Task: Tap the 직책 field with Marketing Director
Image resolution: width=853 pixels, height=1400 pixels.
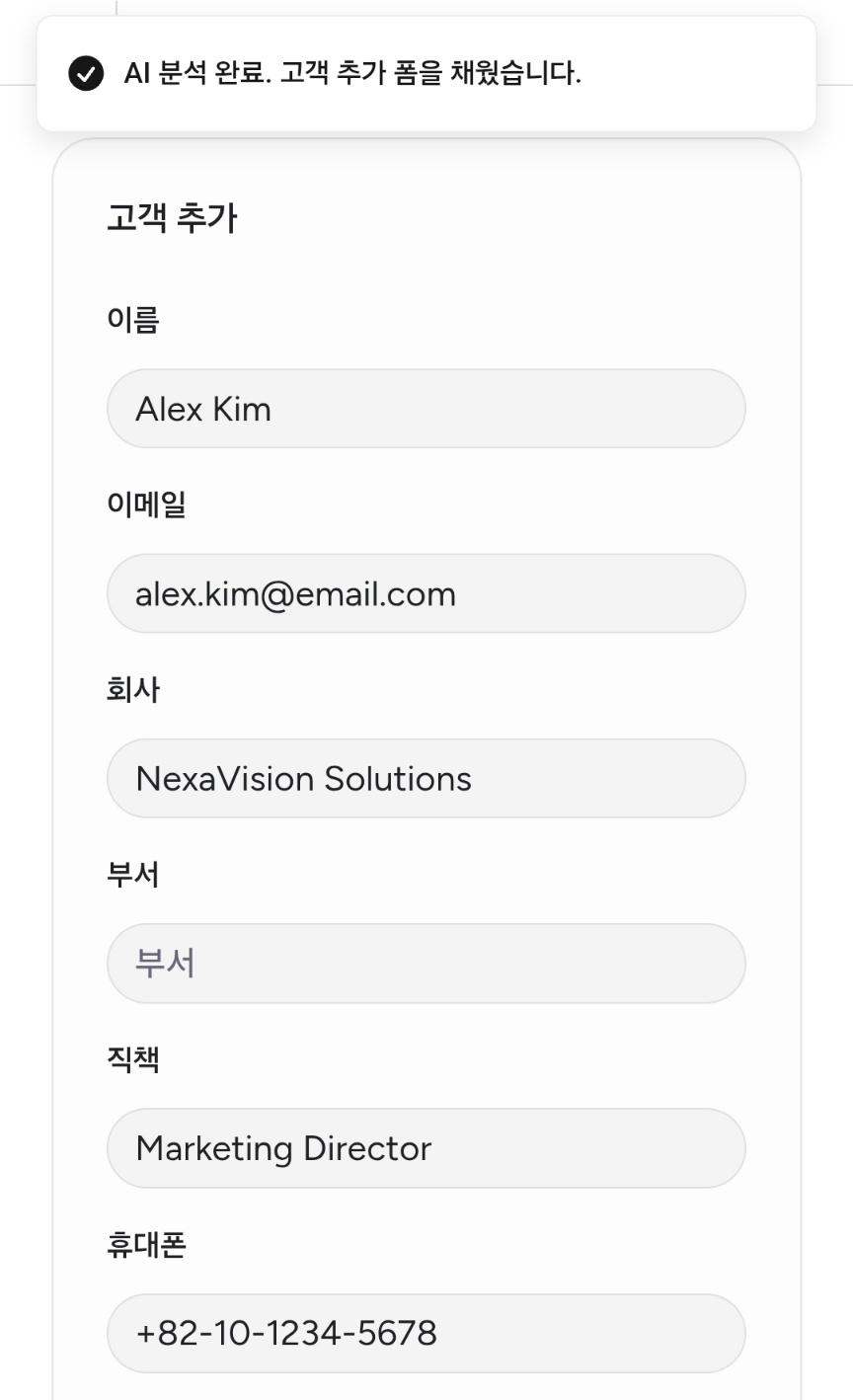Action: (x=426, y=1147)
